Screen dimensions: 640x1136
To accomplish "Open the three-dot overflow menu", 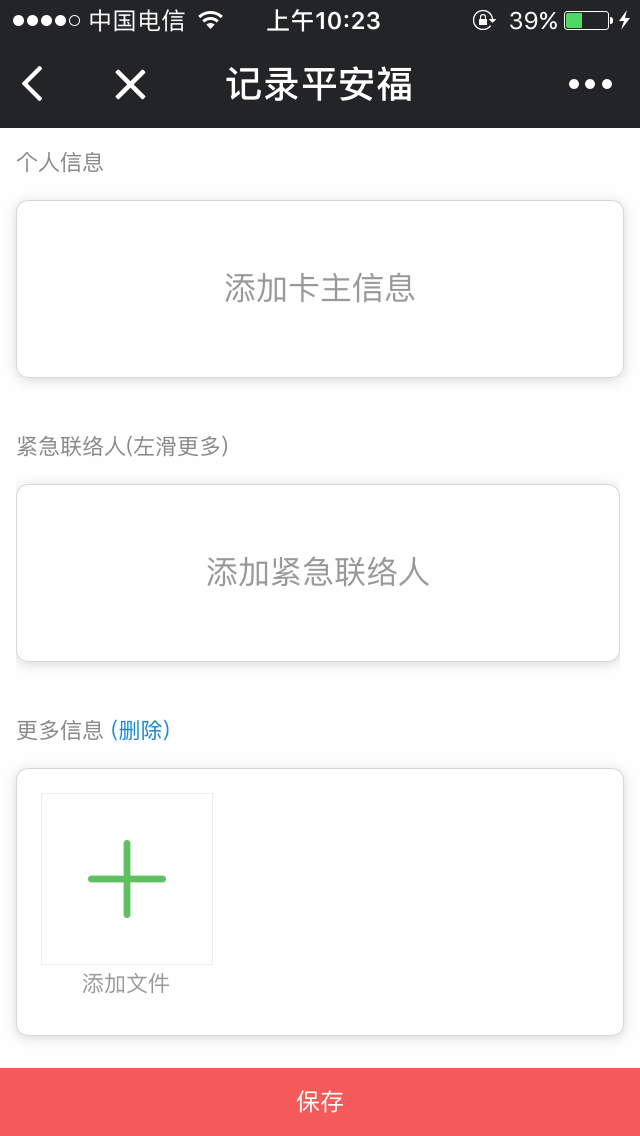I will [x=590, y=85].
